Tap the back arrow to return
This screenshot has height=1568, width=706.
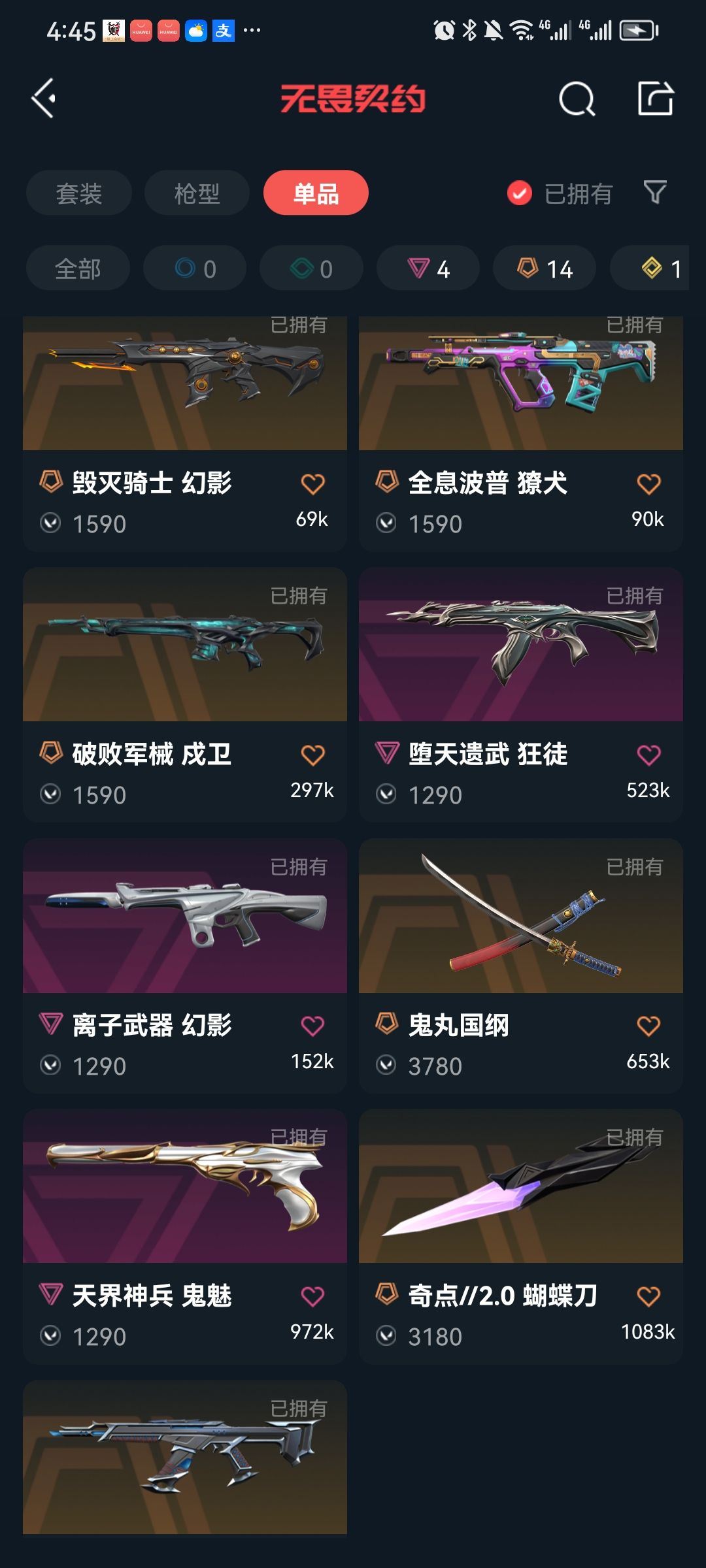pos(43,98)
